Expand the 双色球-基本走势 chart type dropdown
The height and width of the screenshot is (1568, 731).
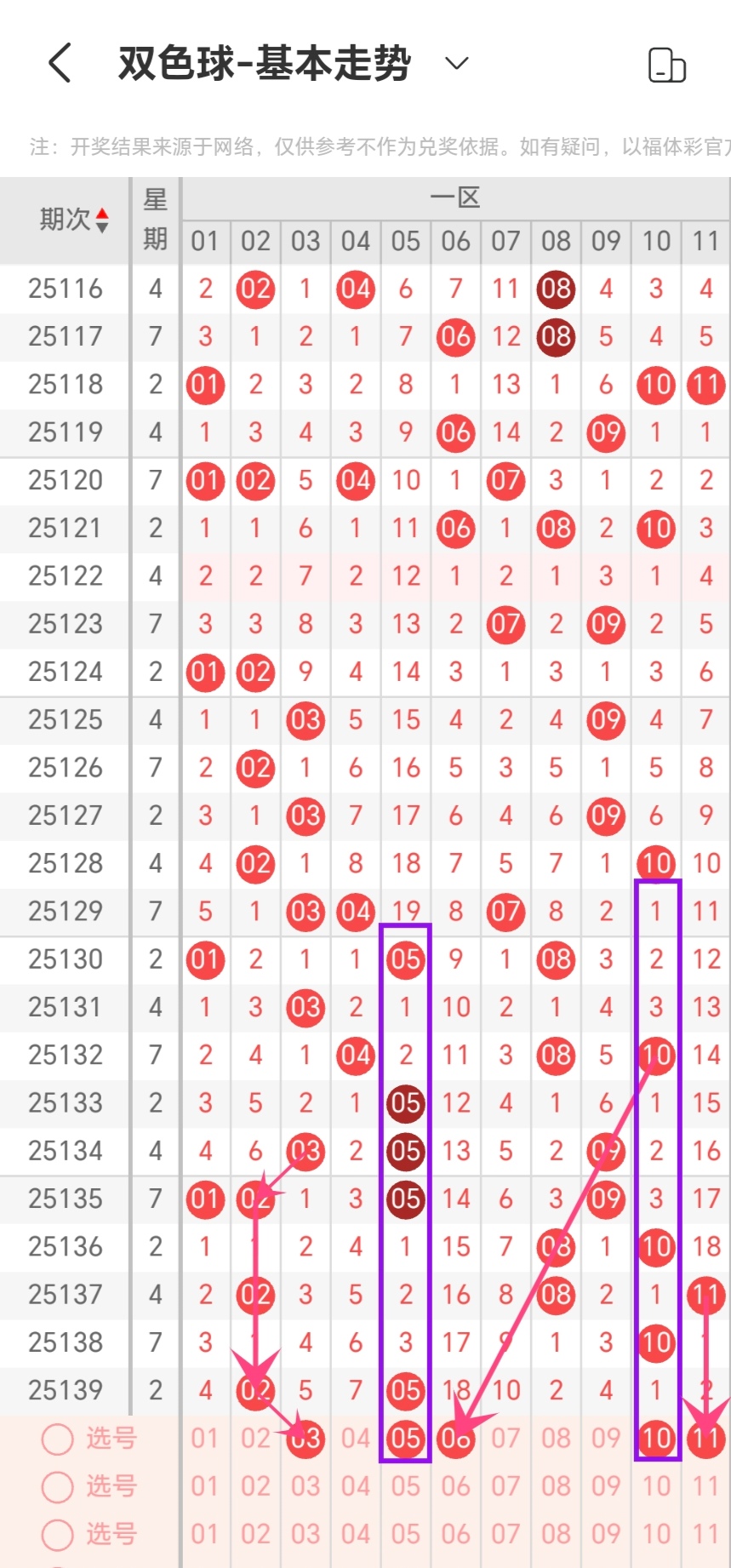pyautogui.click(x=457, y=64)
